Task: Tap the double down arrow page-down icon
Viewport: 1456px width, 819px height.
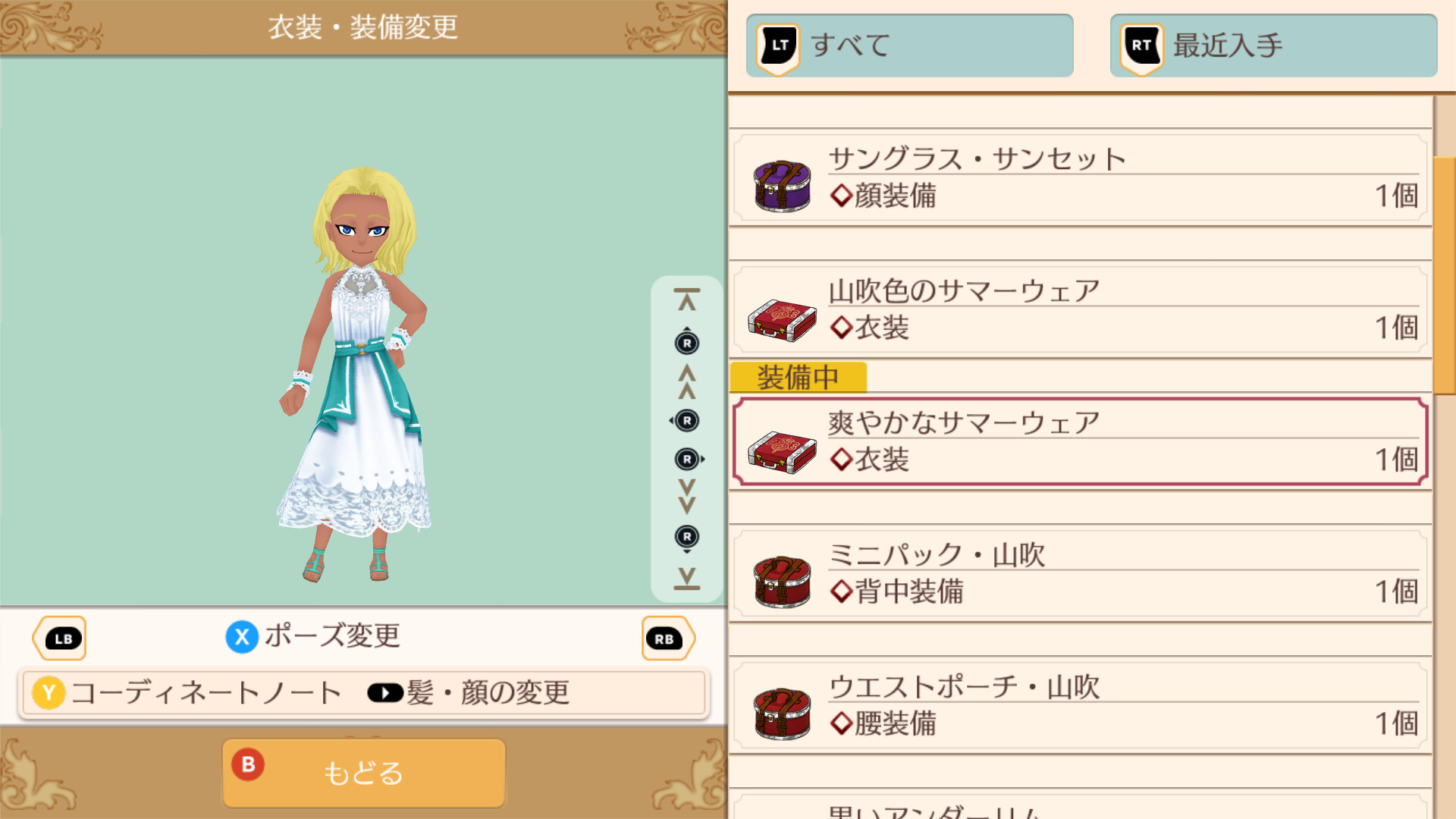Action: pos(686,497)
